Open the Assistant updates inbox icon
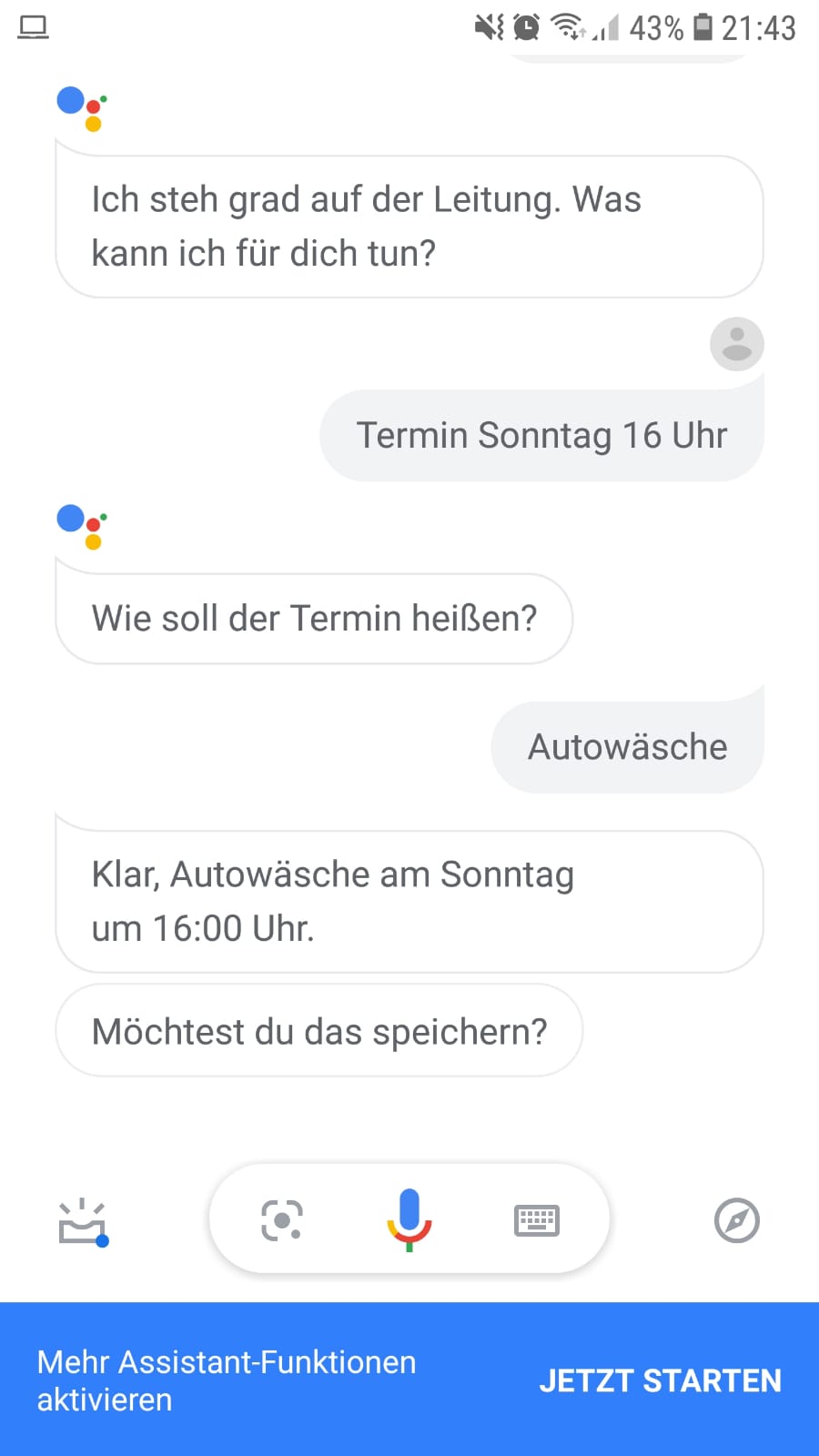This screenshot has height=1456, width=819. pos(82,1221)
